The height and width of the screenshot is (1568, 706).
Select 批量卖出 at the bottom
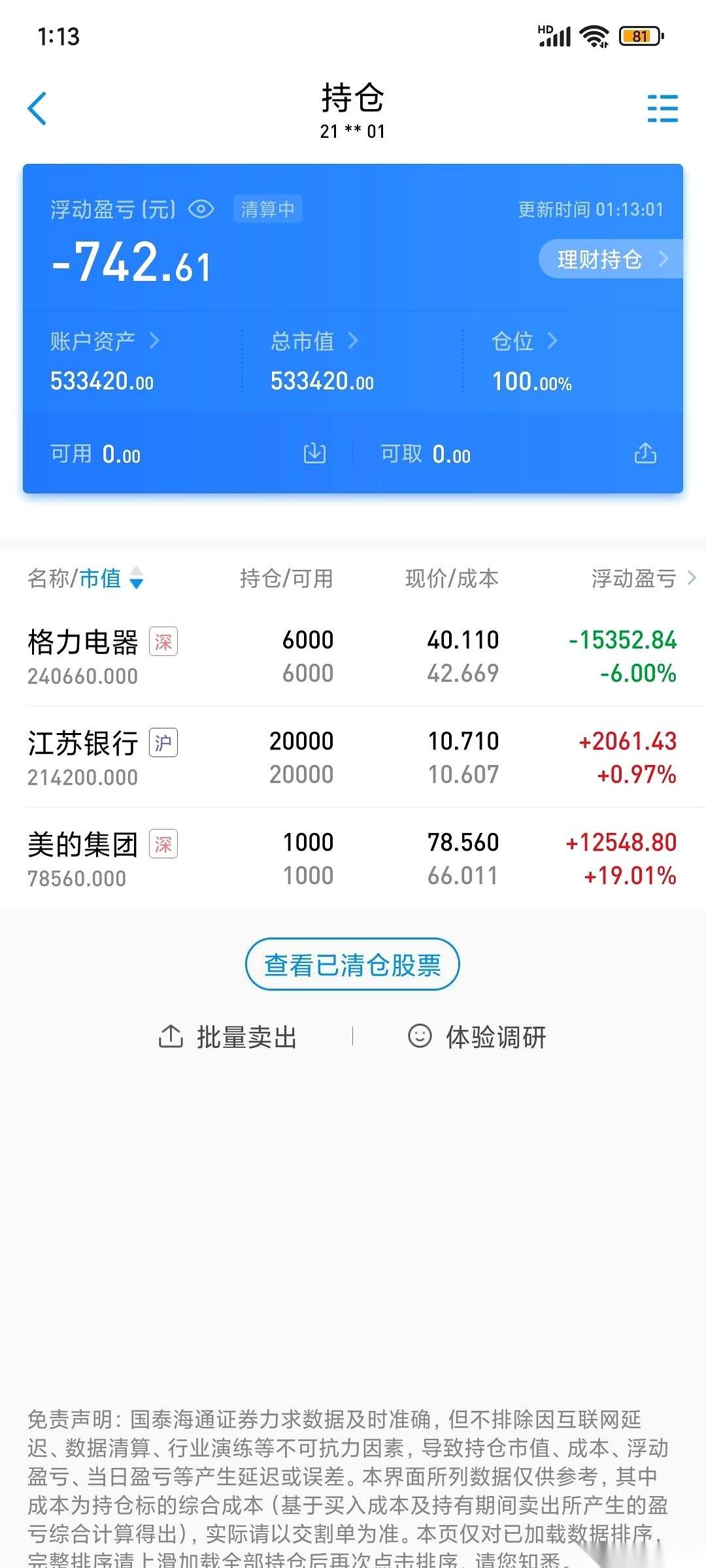click(247, 1036)
